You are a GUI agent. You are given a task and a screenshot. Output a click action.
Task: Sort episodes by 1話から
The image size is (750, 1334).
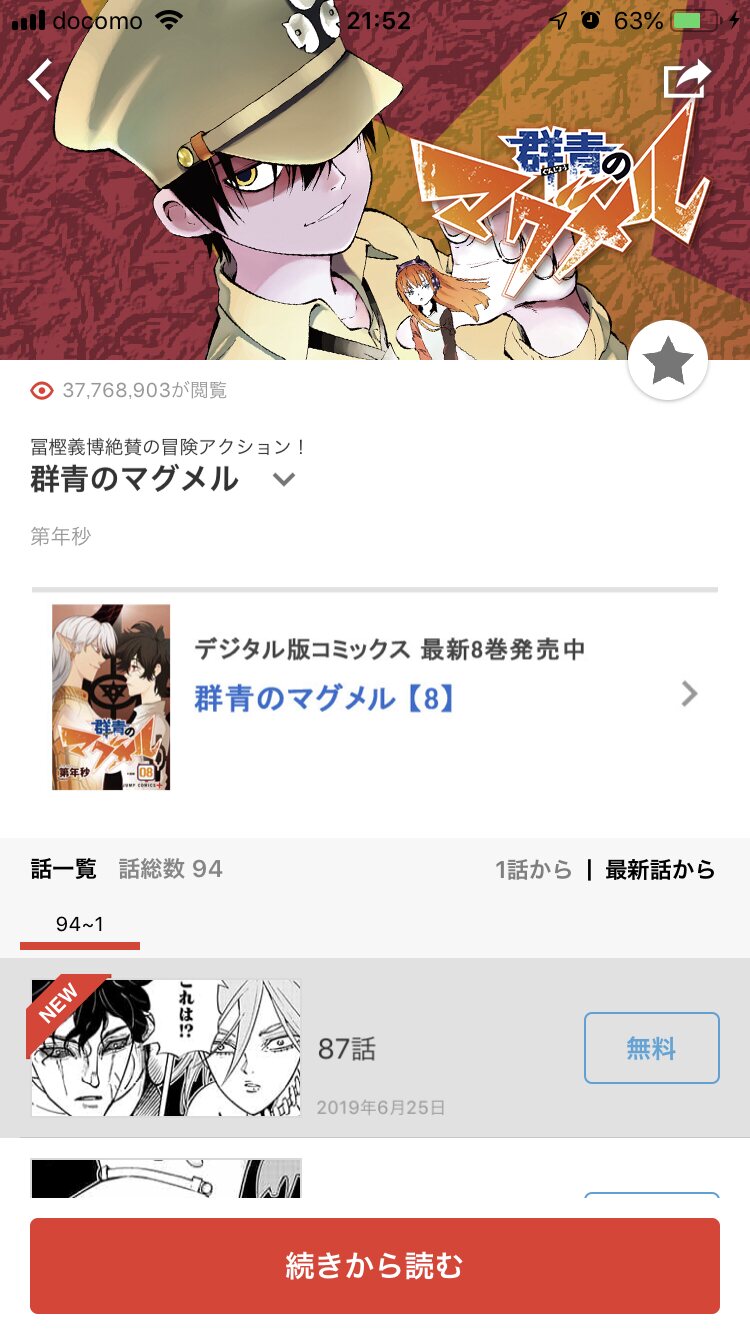pyautogui.click(x=533, y=869)
